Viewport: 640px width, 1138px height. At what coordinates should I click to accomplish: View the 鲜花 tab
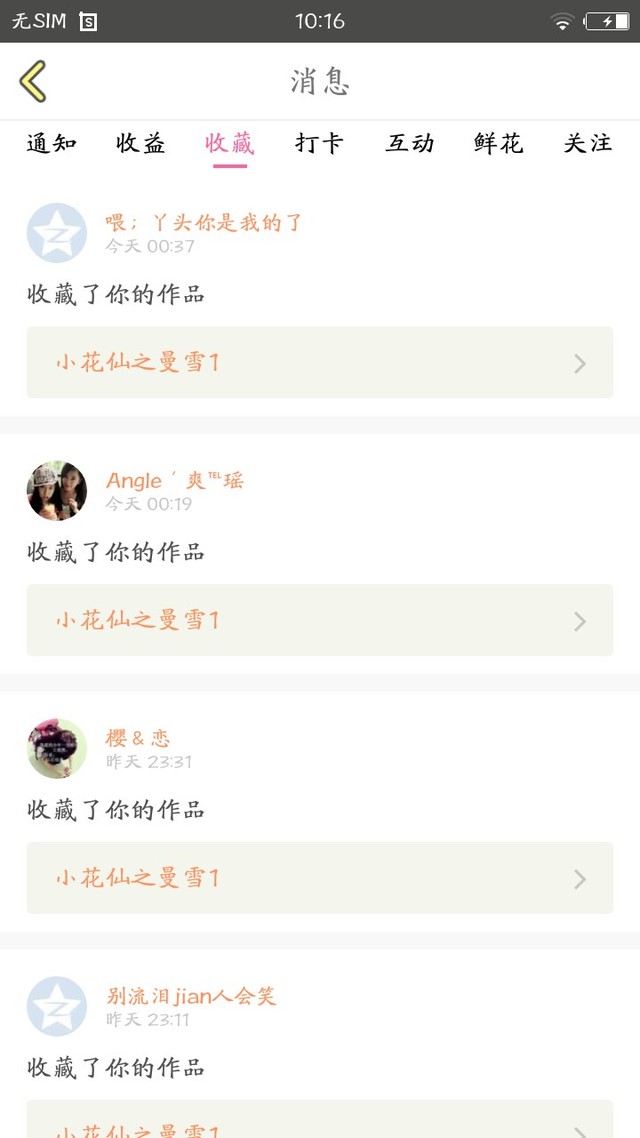point(498,144)
